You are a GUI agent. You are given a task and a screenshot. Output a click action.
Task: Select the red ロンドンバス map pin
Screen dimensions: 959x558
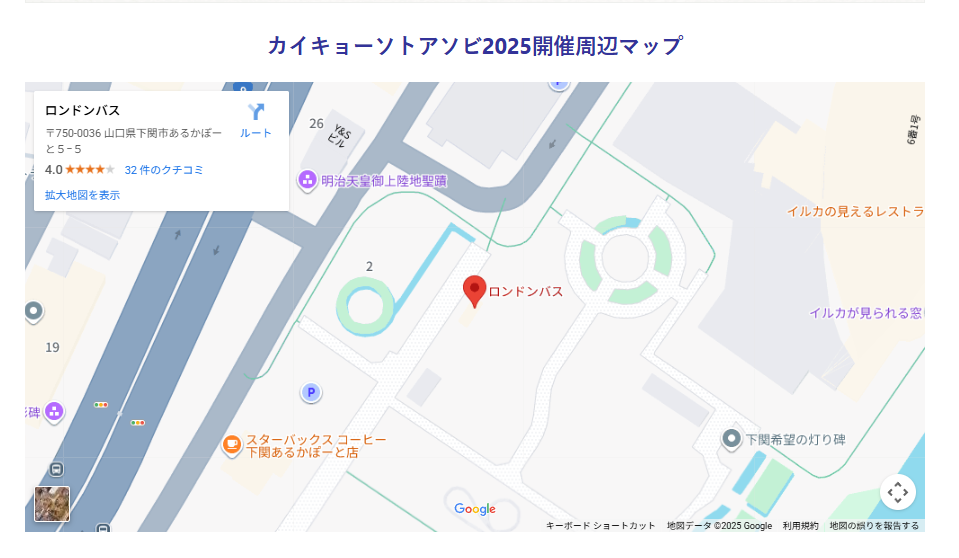tap(474, 291)
